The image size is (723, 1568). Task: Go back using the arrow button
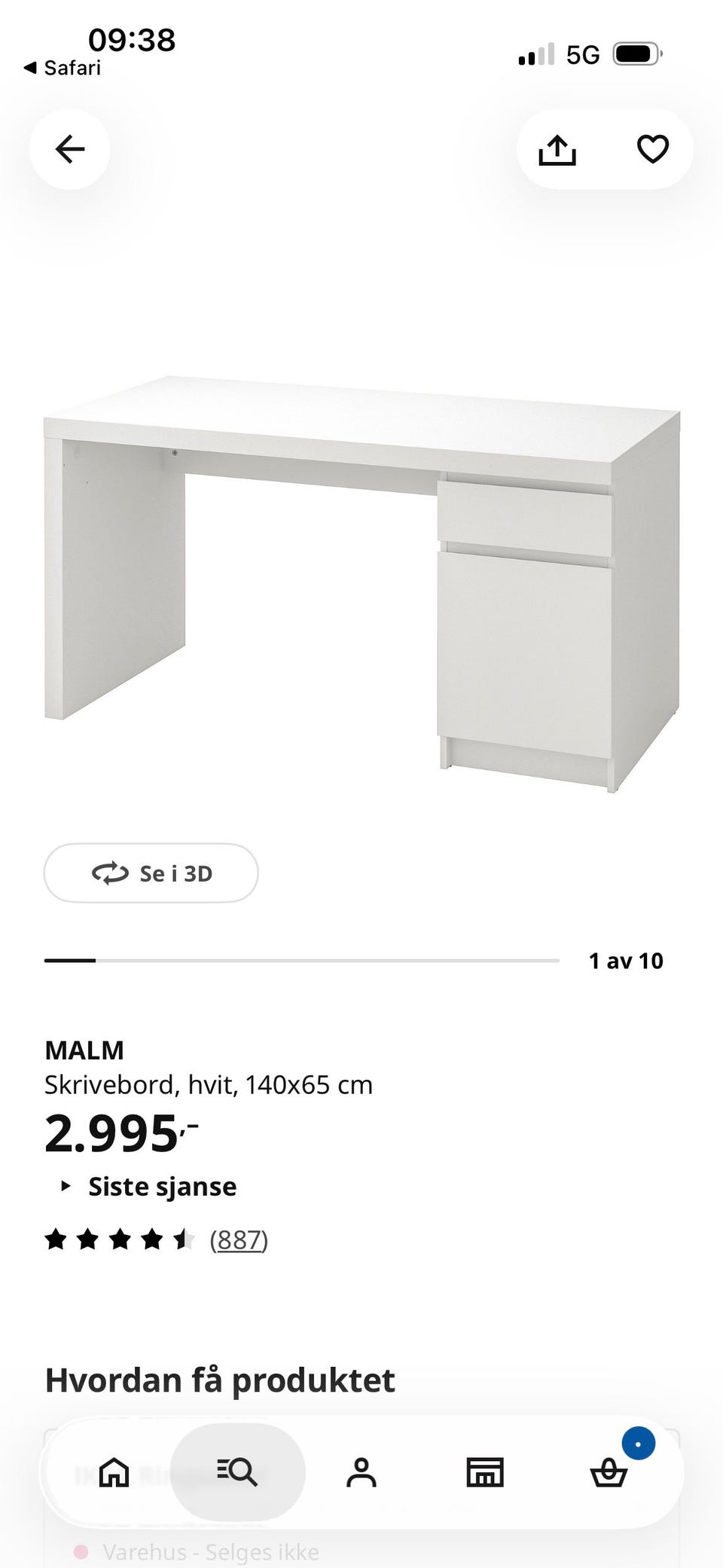coord(70,149)
